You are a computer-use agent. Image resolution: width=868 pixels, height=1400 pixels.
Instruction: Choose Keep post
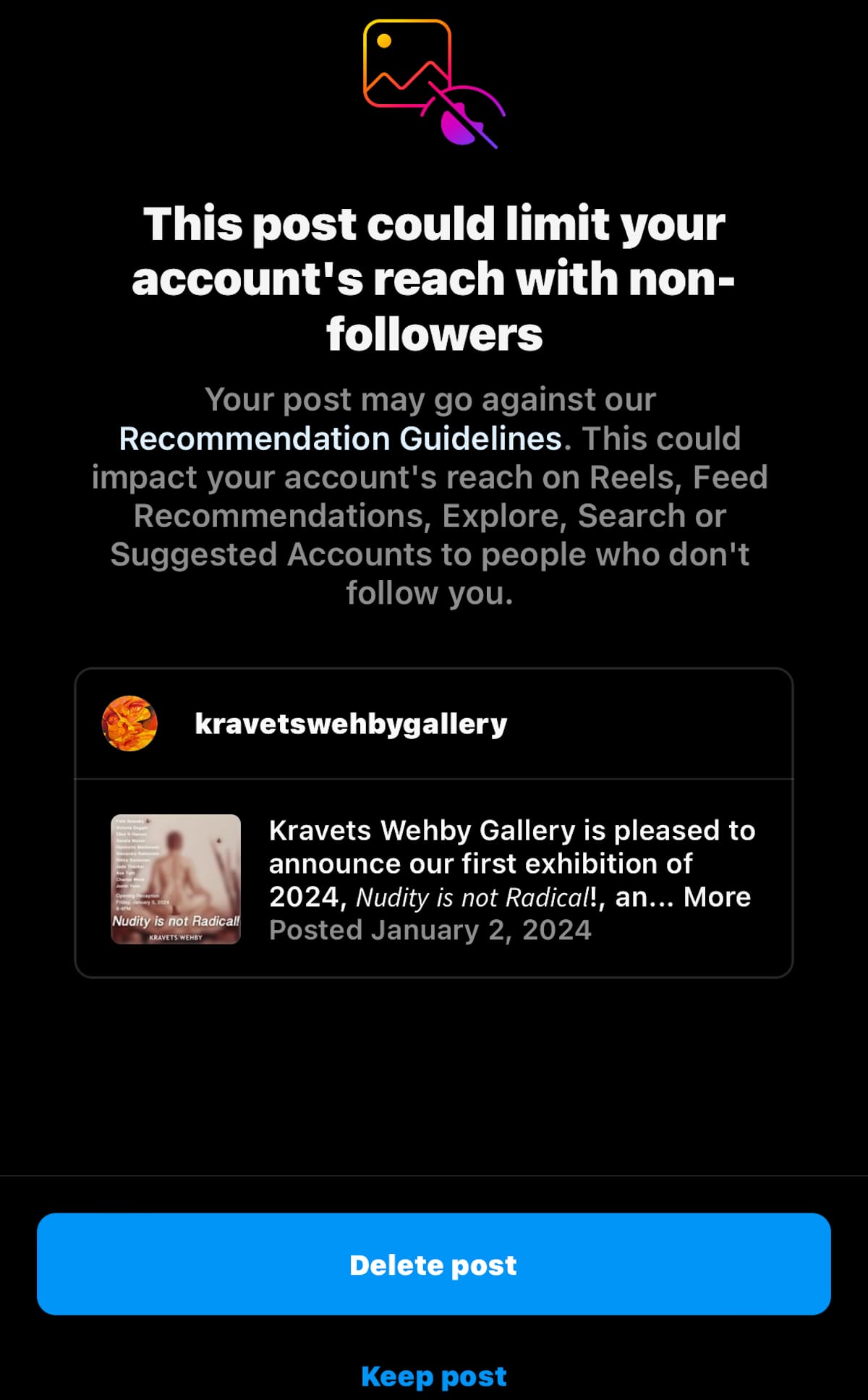coord(433,1376)
